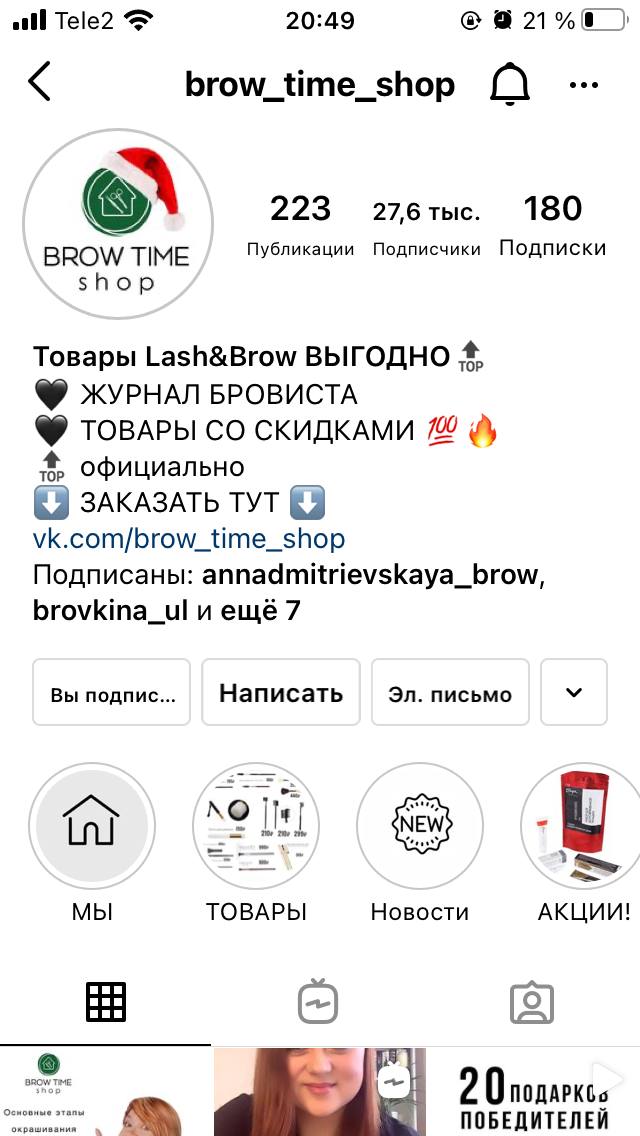This screenshot has width=640, height=1136.
Task: Expand suggested accounts with the chevron button
Action: coord(574,693)
